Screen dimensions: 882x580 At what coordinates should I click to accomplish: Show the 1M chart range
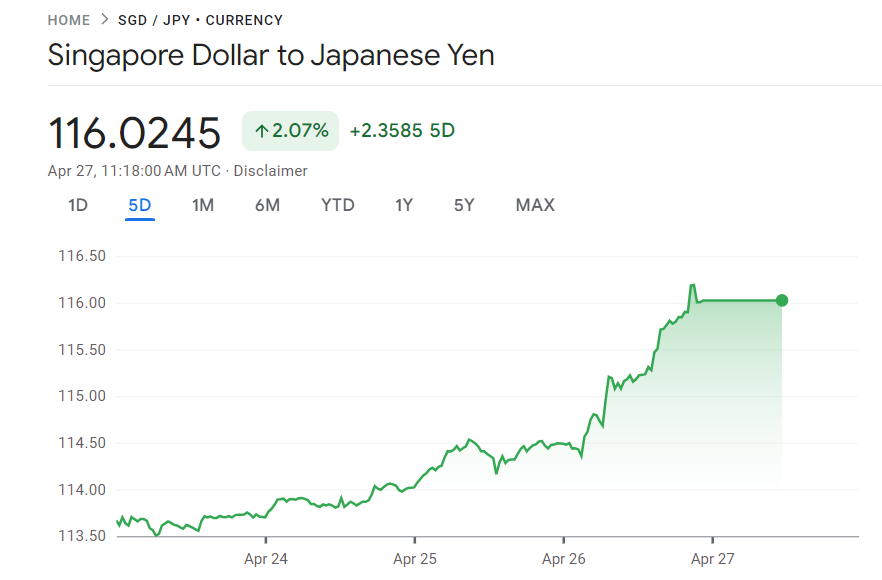pyautogui.click(x=203, y=205)
